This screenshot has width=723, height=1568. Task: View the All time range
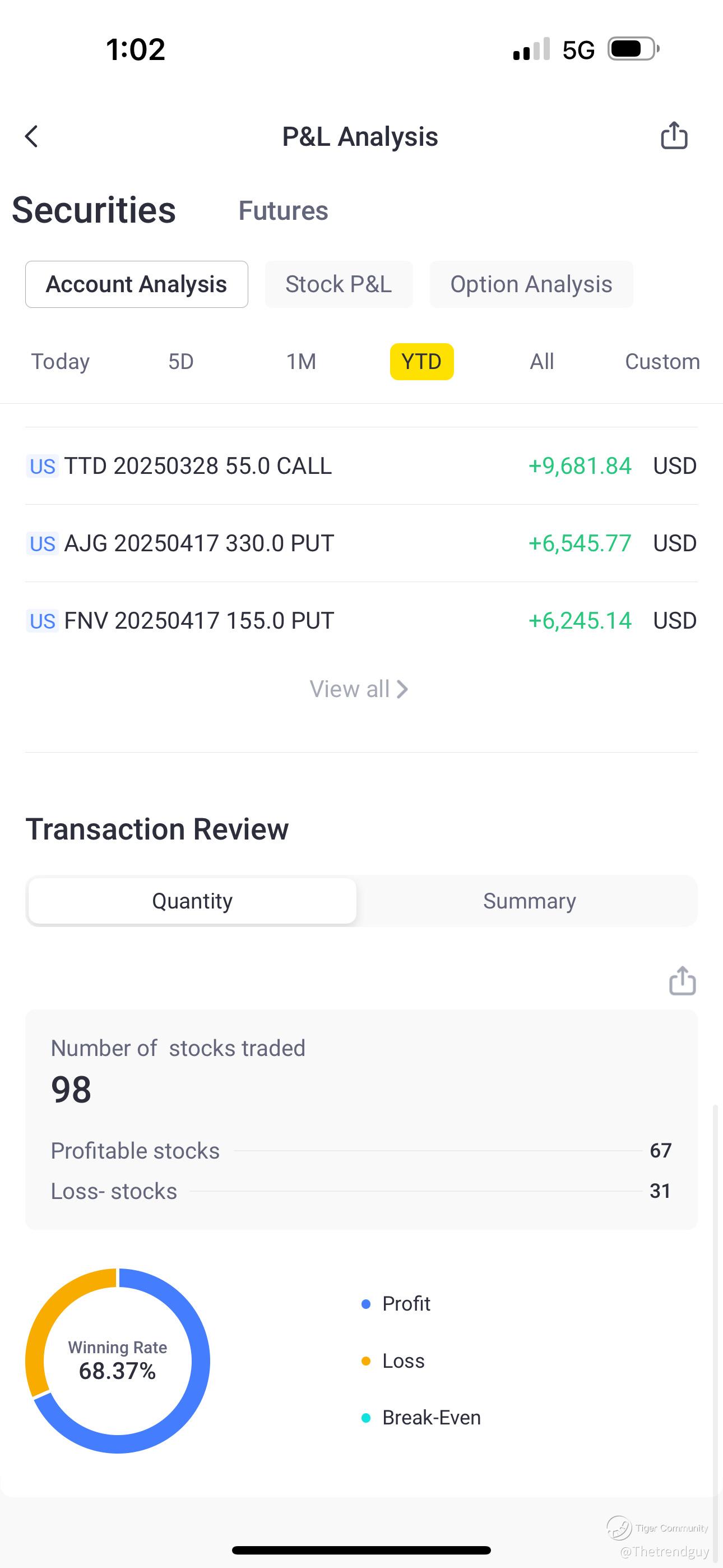point(541,362)
